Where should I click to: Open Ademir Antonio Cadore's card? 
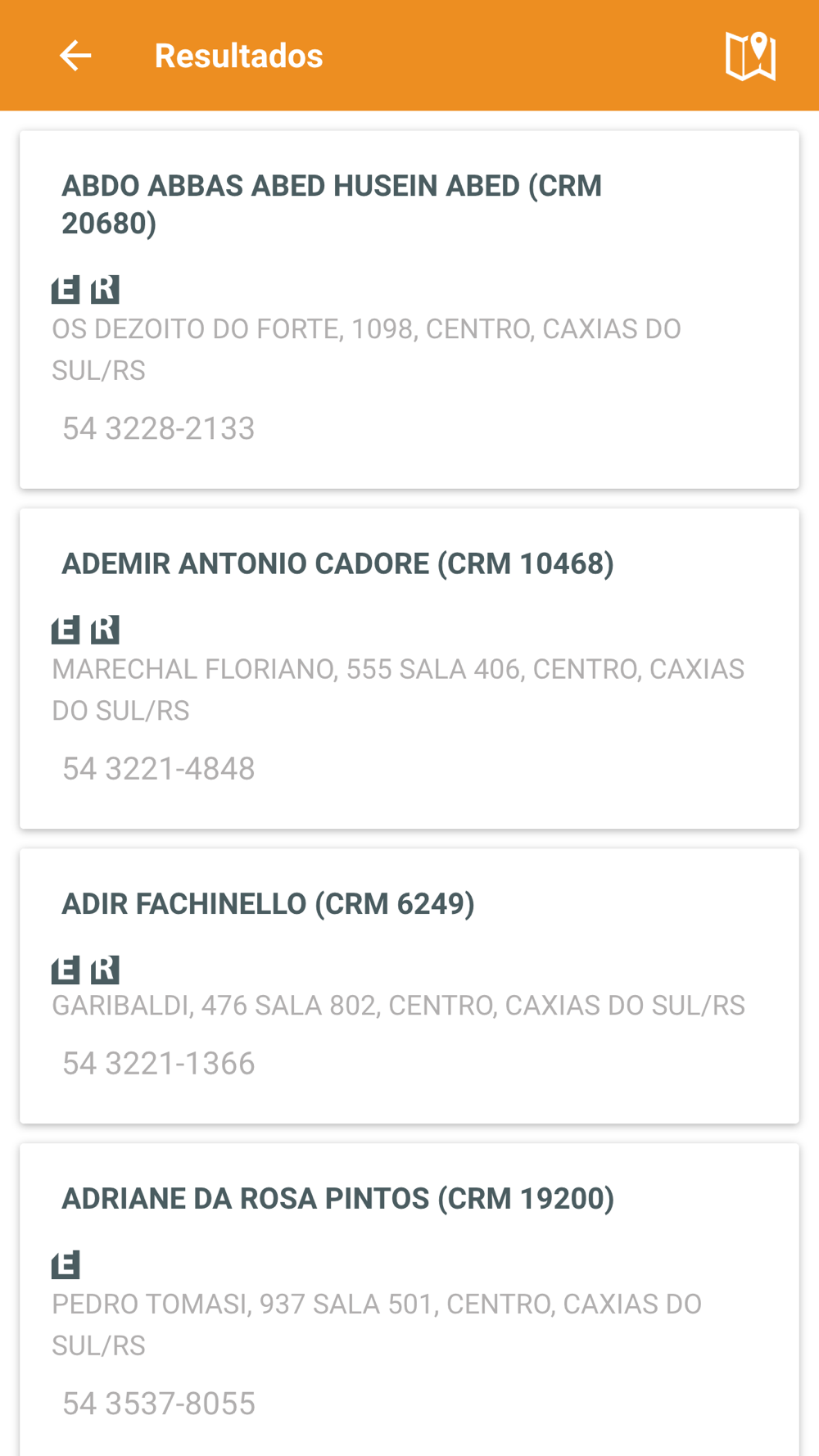tap(409, 668)
